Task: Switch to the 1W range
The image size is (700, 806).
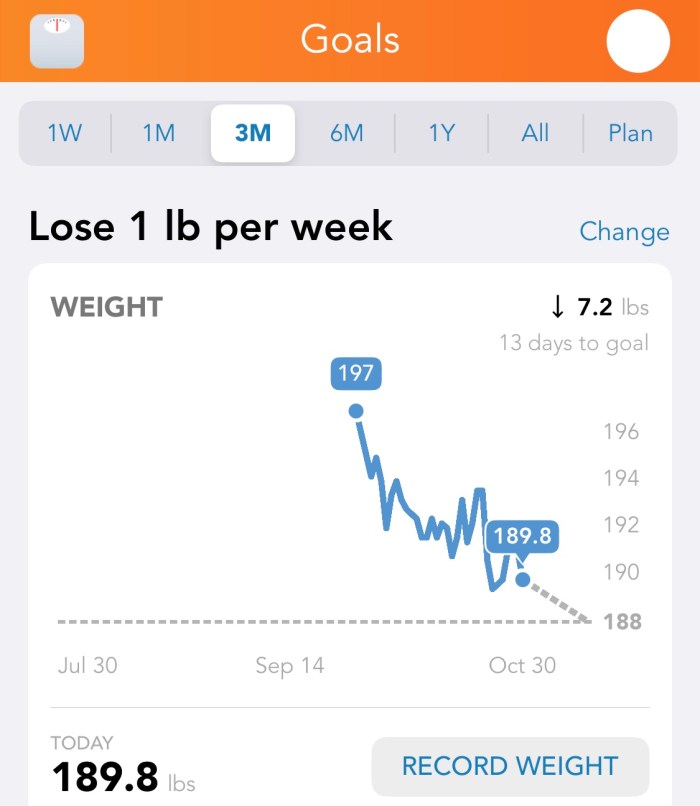Action: pos(65,133)
